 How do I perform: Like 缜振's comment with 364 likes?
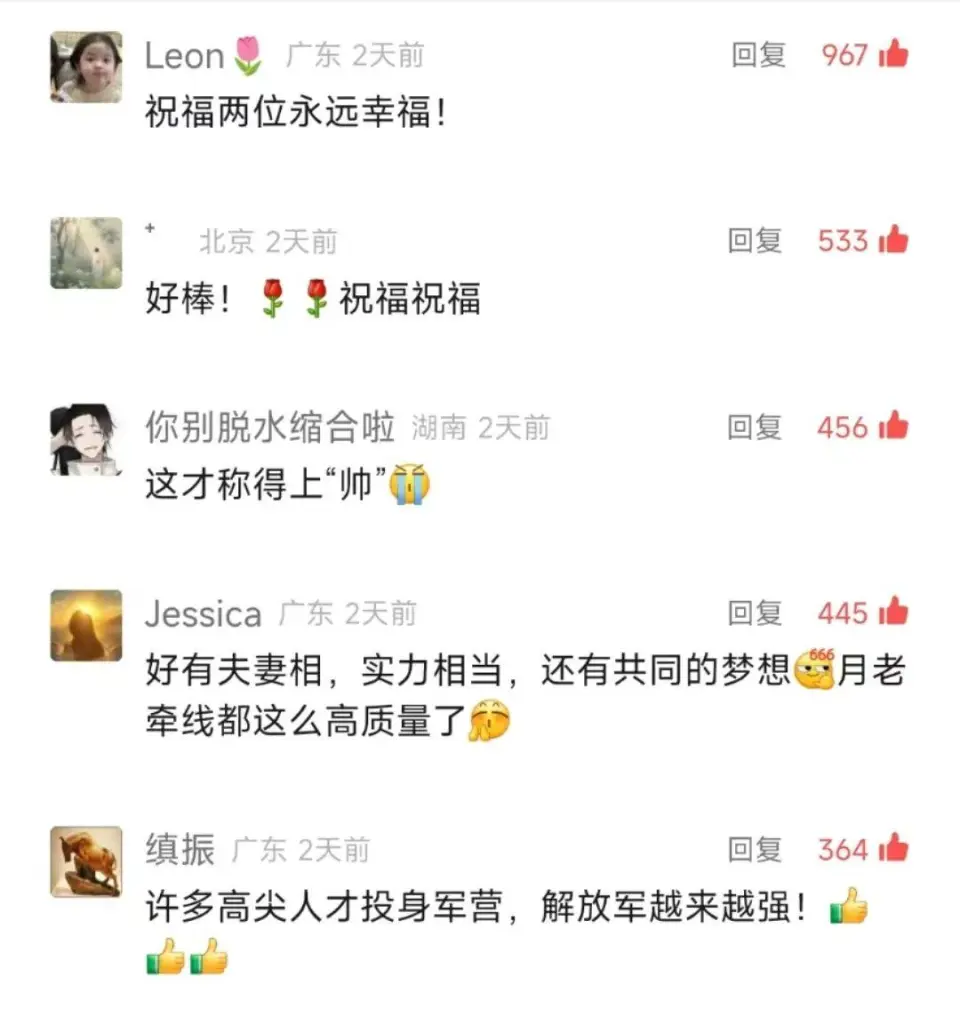tap(893, 850)
